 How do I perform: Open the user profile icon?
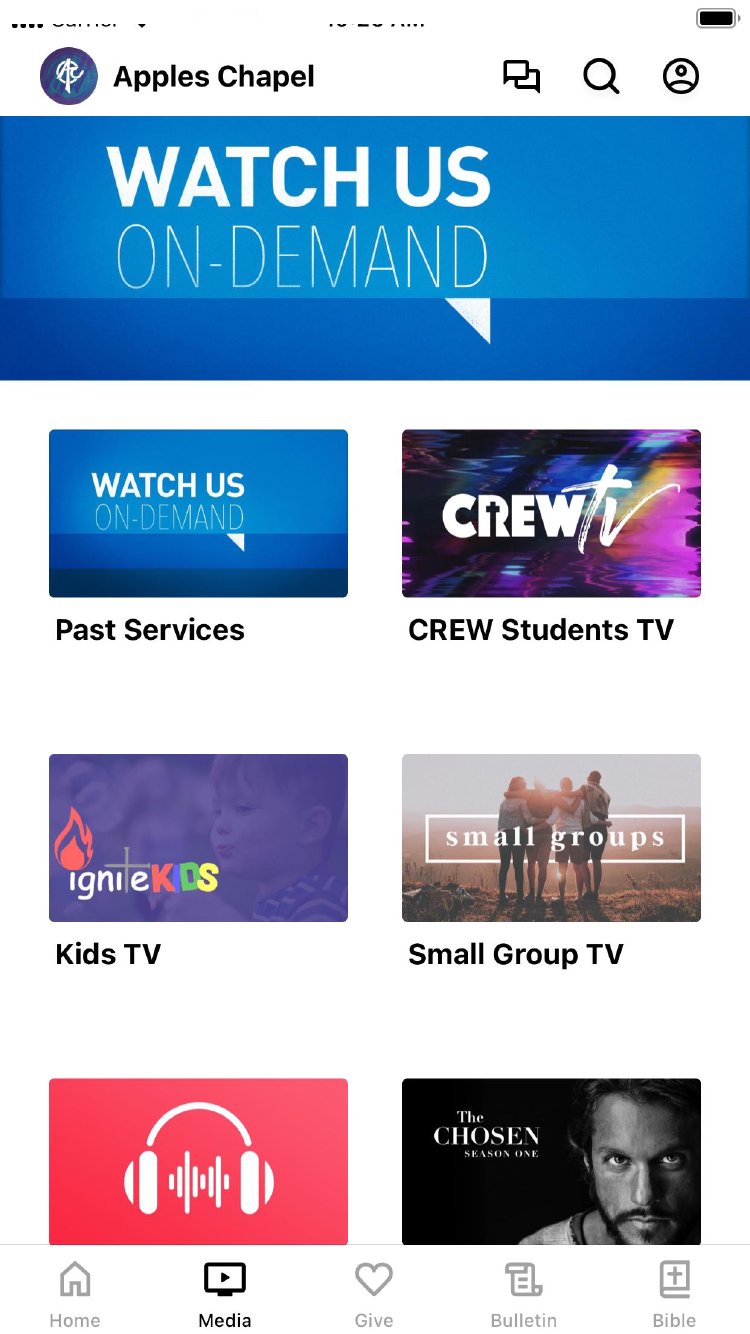681,77
